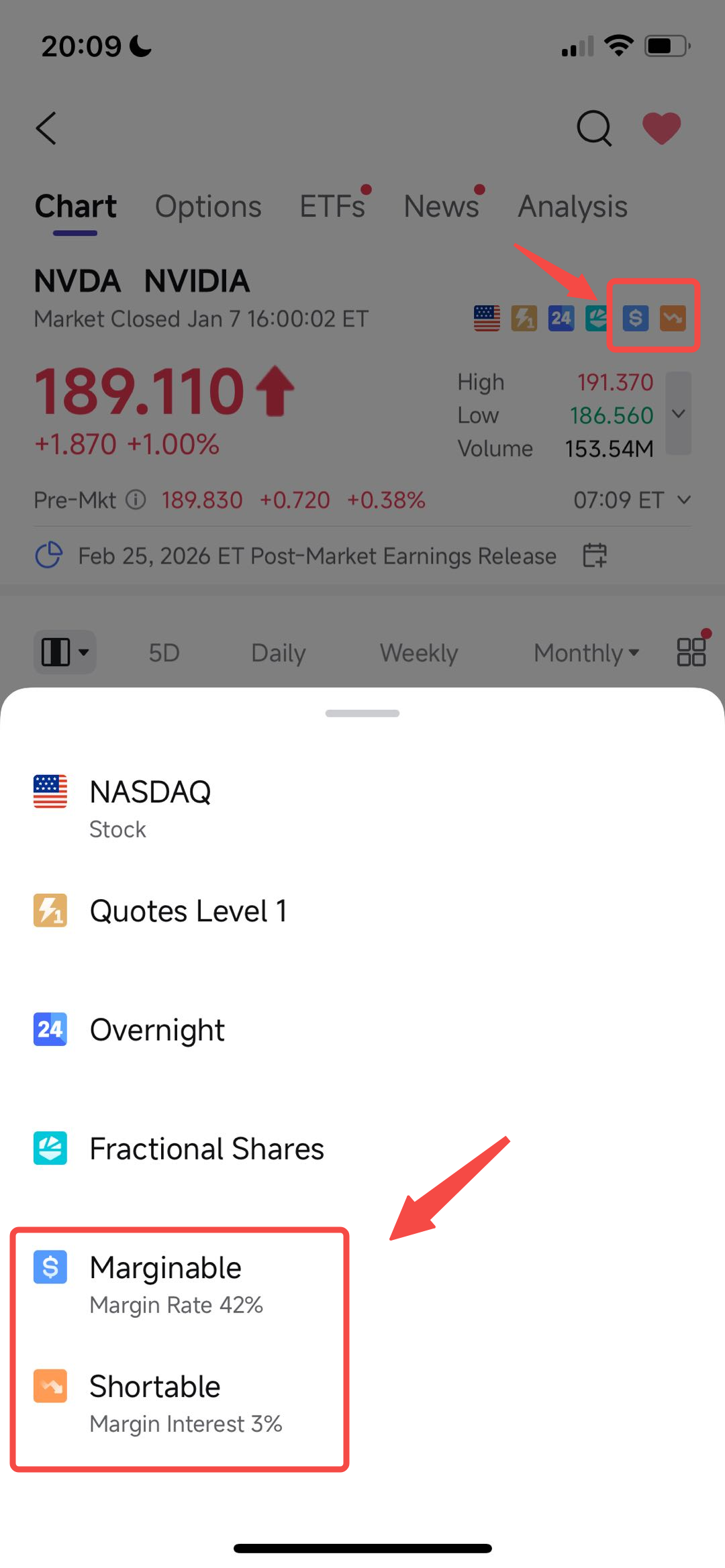This screenshot has height=1568, width=725.
Task: View the News tab
Action: (x=441, y=207)
